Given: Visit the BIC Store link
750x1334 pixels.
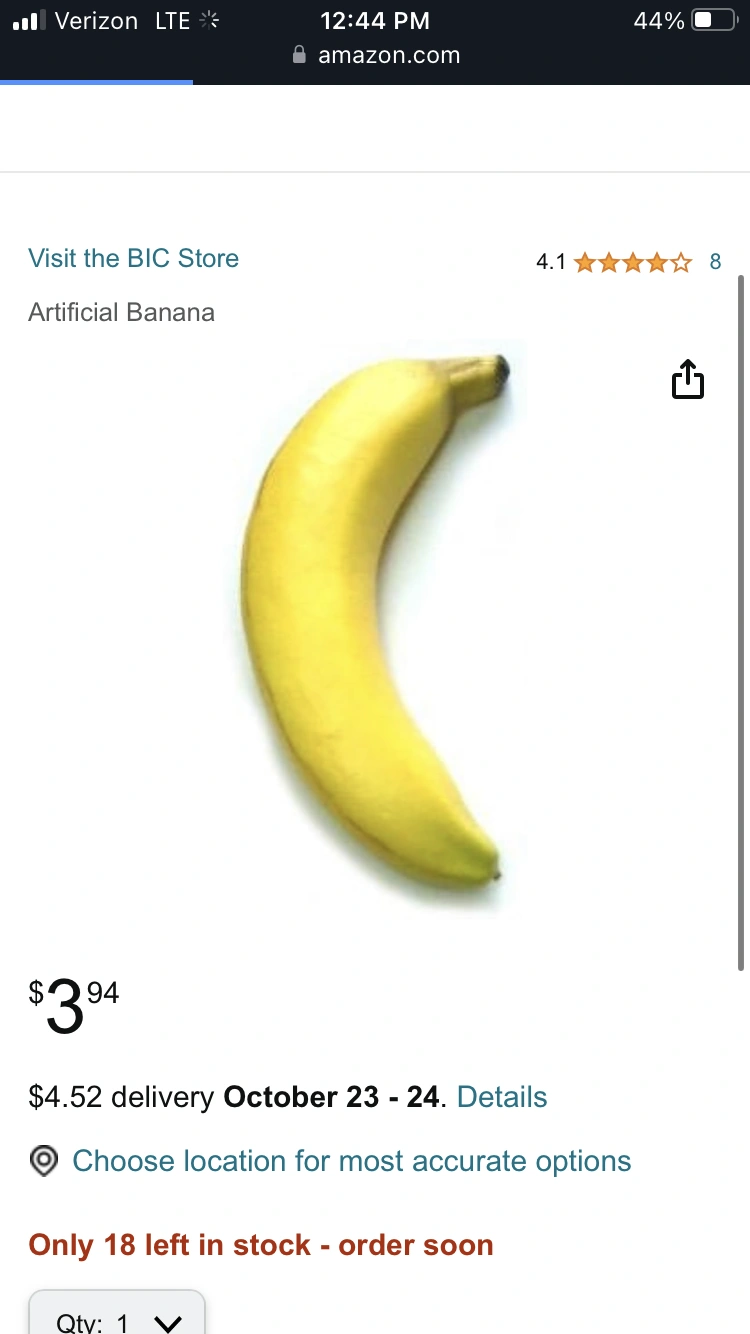Looking at the screenshot, I should click(133, 258).
